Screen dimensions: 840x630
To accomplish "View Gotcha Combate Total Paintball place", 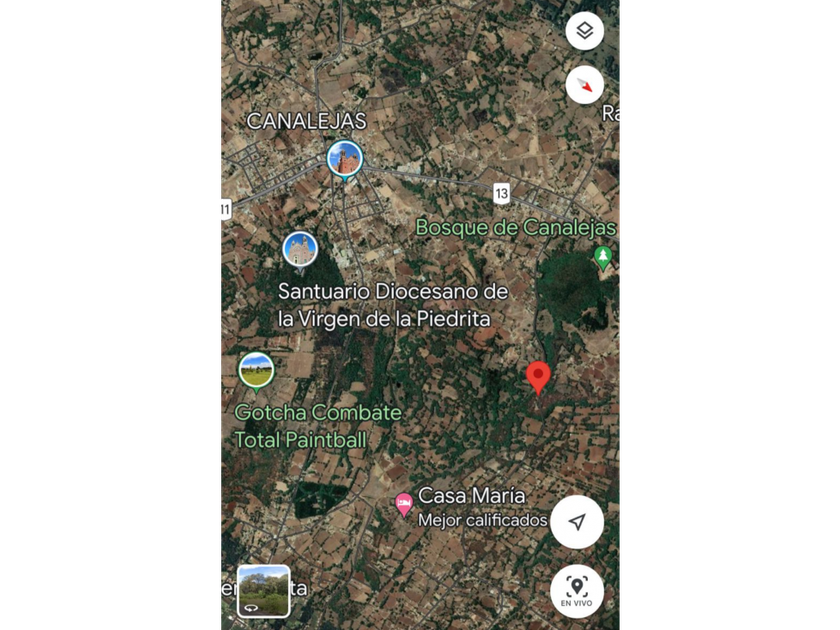I will pyautogui.click(x=256, y=370).
